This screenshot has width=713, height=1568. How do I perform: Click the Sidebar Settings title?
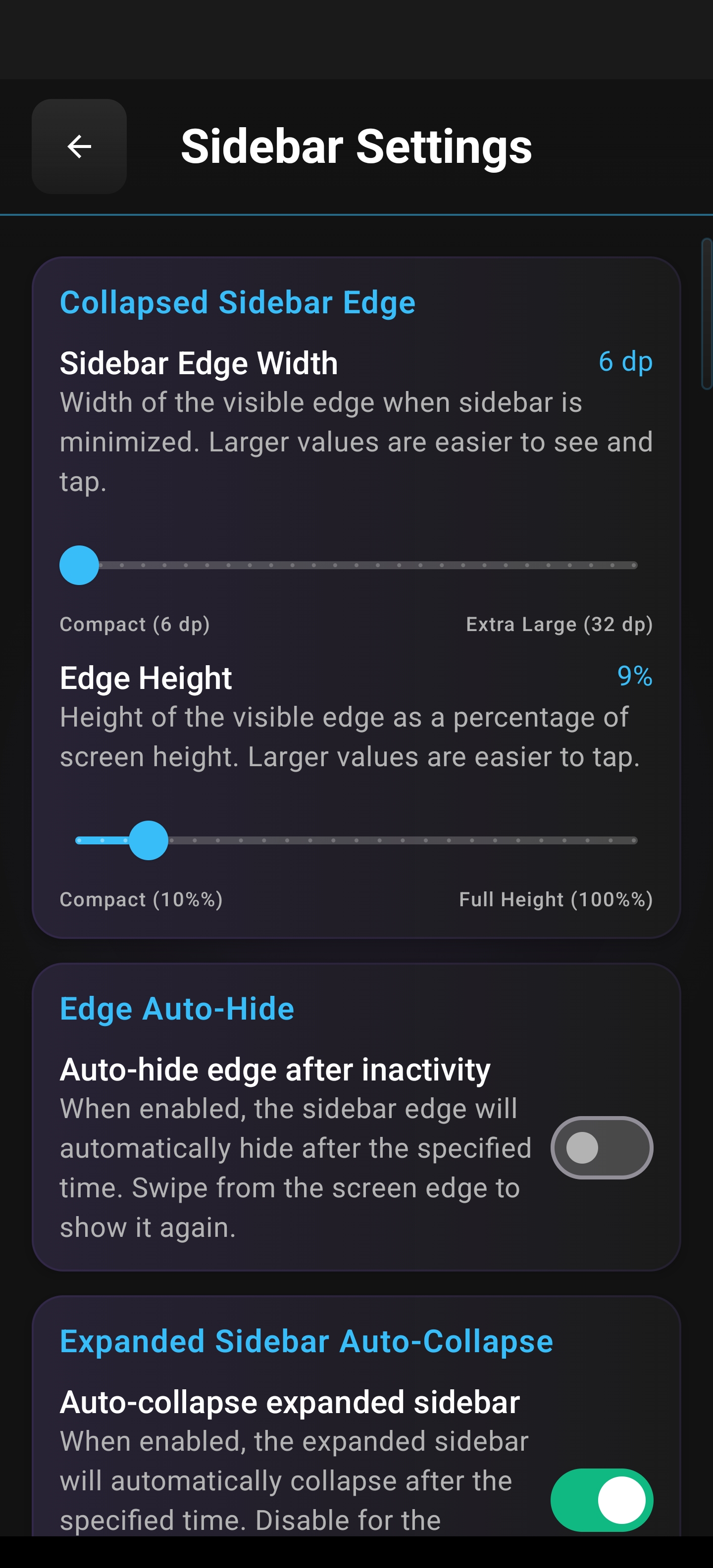pyautogui.click(x=357, y=146)
